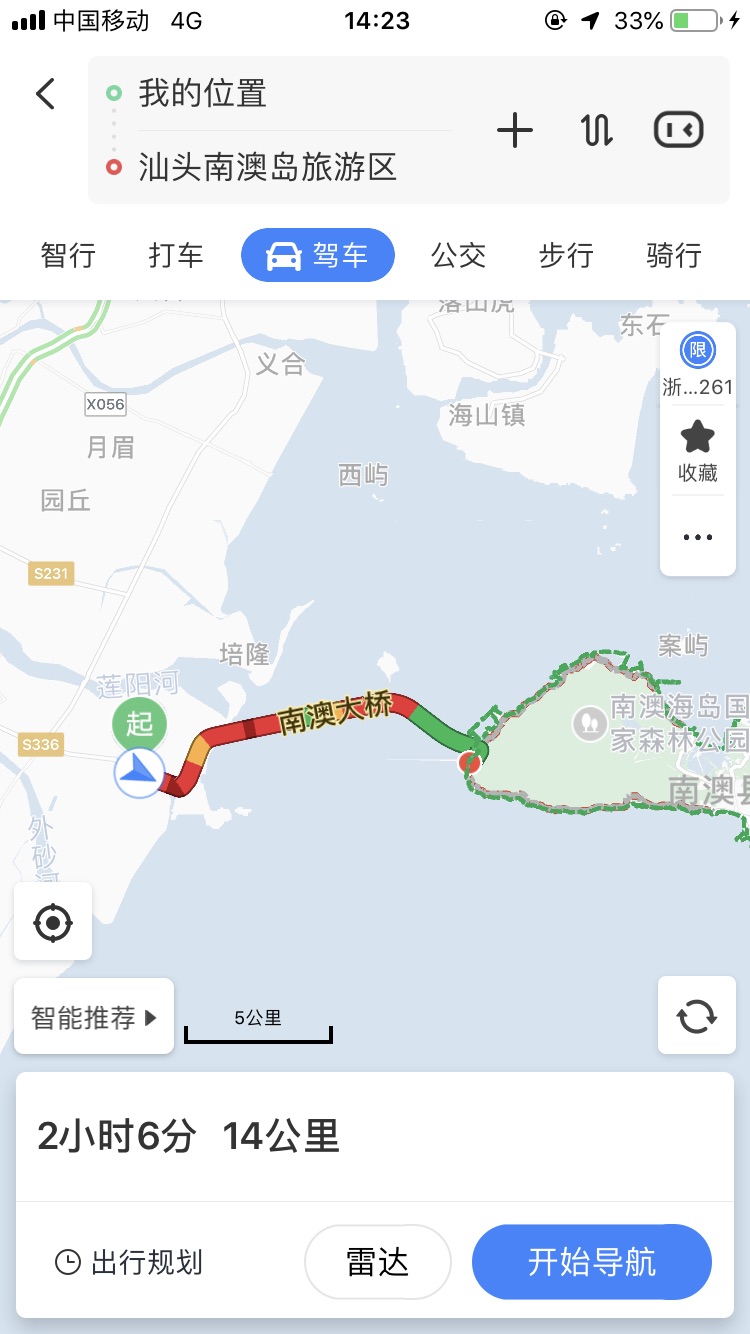Screen dimensions: 750x1334
Task: Go back with the top-left arrow
Action: [x=45, y=94]
